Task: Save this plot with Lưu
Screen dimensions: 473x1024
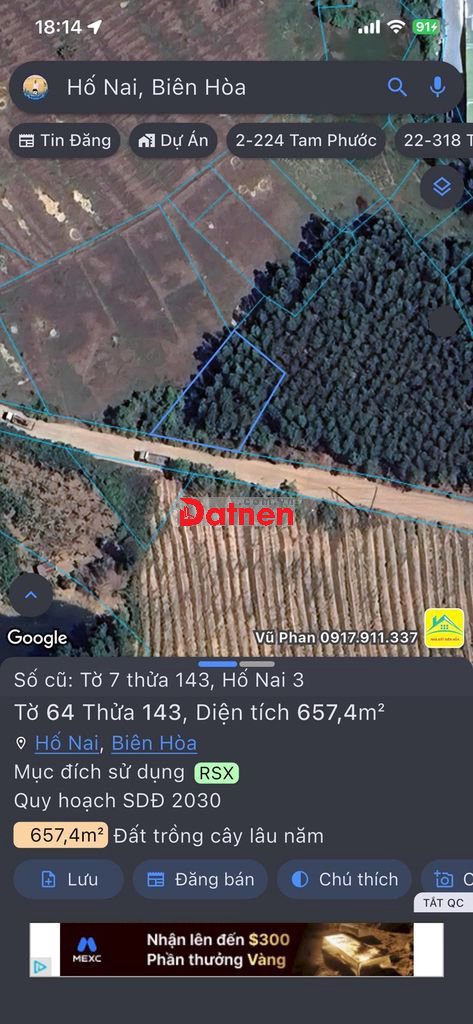Action: (69, 879)
